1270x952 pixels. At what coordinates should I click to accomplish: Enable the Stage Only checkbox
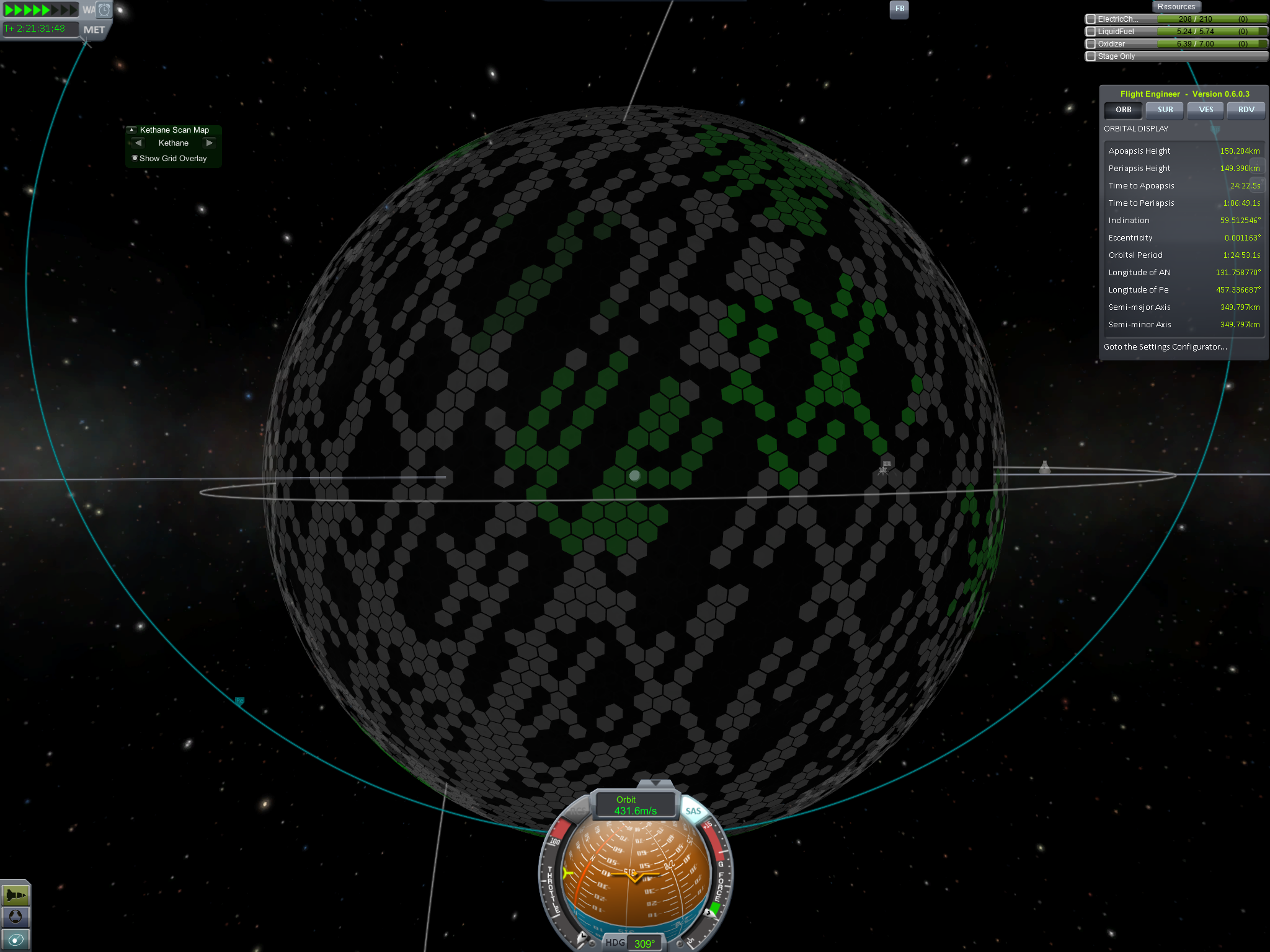[1090, 56]
